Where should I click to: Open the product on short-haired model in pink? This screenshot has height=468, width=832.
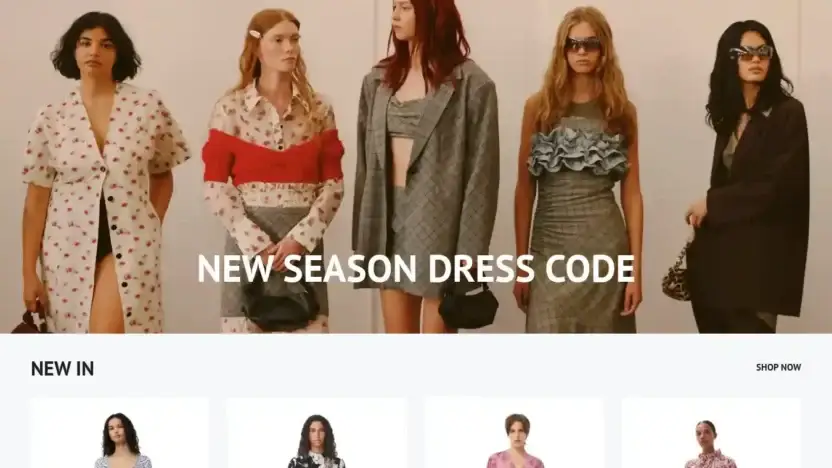[514, 440]
